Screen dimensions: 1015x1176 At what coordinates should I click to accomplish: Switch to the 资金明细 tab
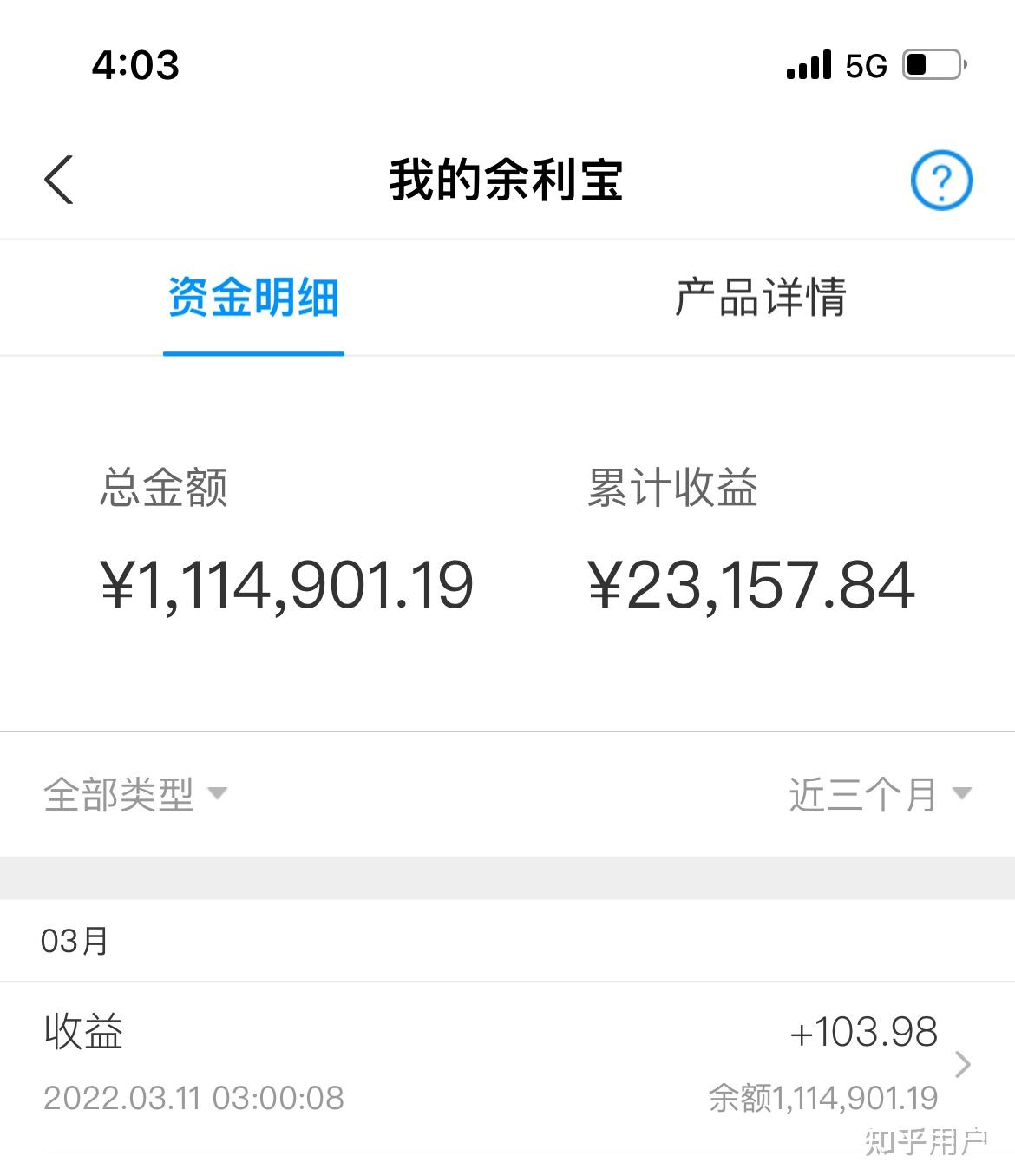point(253,298)
